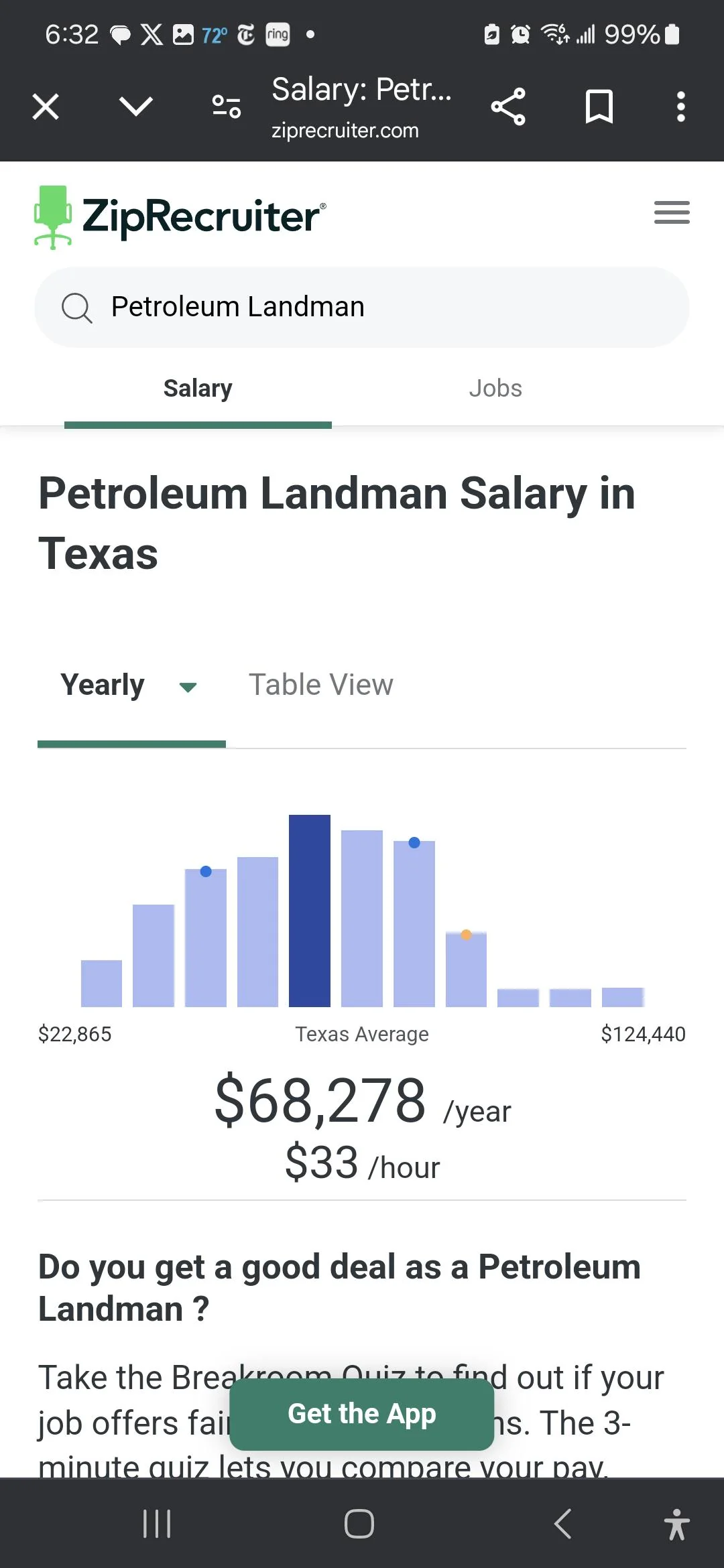The height and width of the screenshot is (1568, 724).
Task: Tap the accessibility icon in navigation bar
Action: coord(677,1522)
